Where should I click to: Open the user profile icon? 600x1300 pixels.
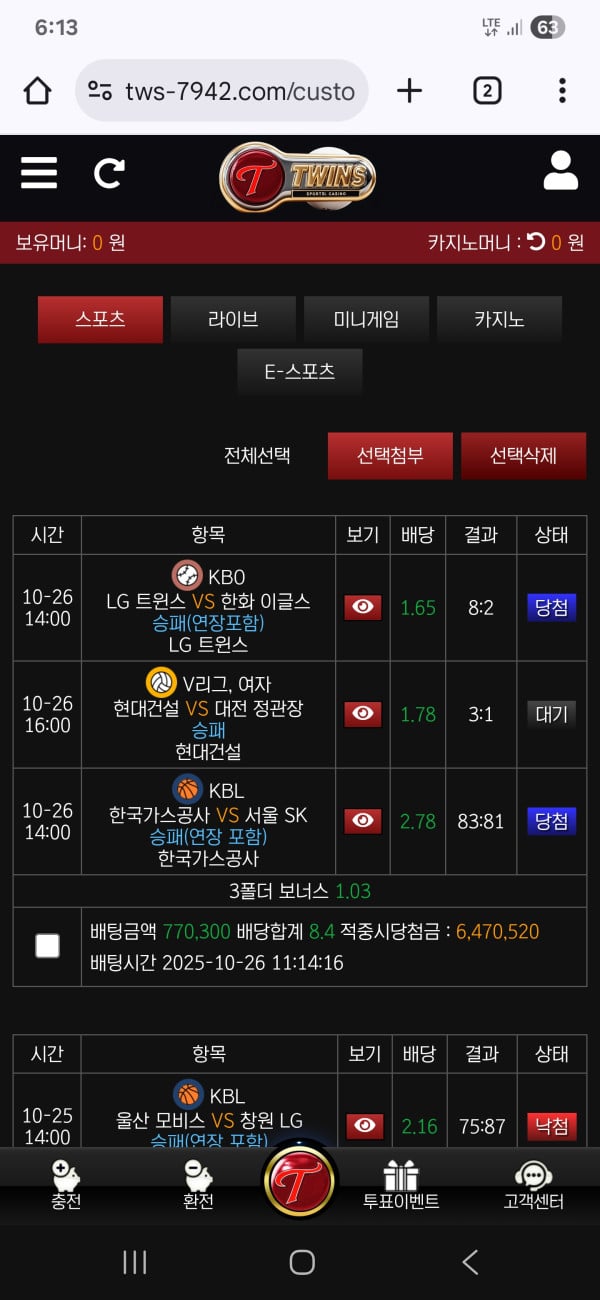coord(560,171)
